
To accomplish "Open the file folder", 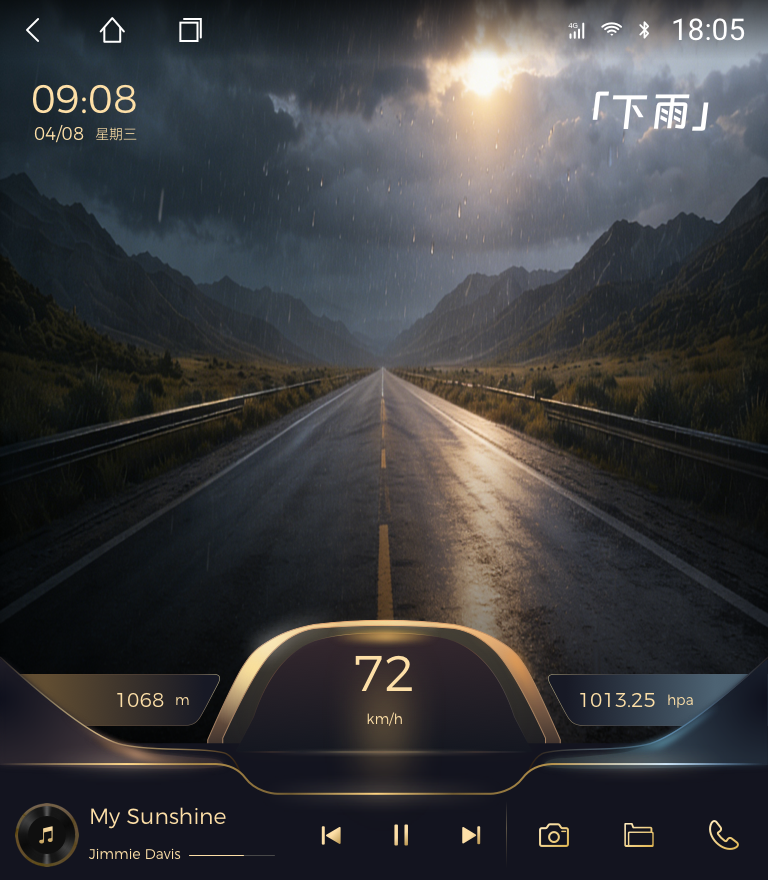I will tap(638, 835).
